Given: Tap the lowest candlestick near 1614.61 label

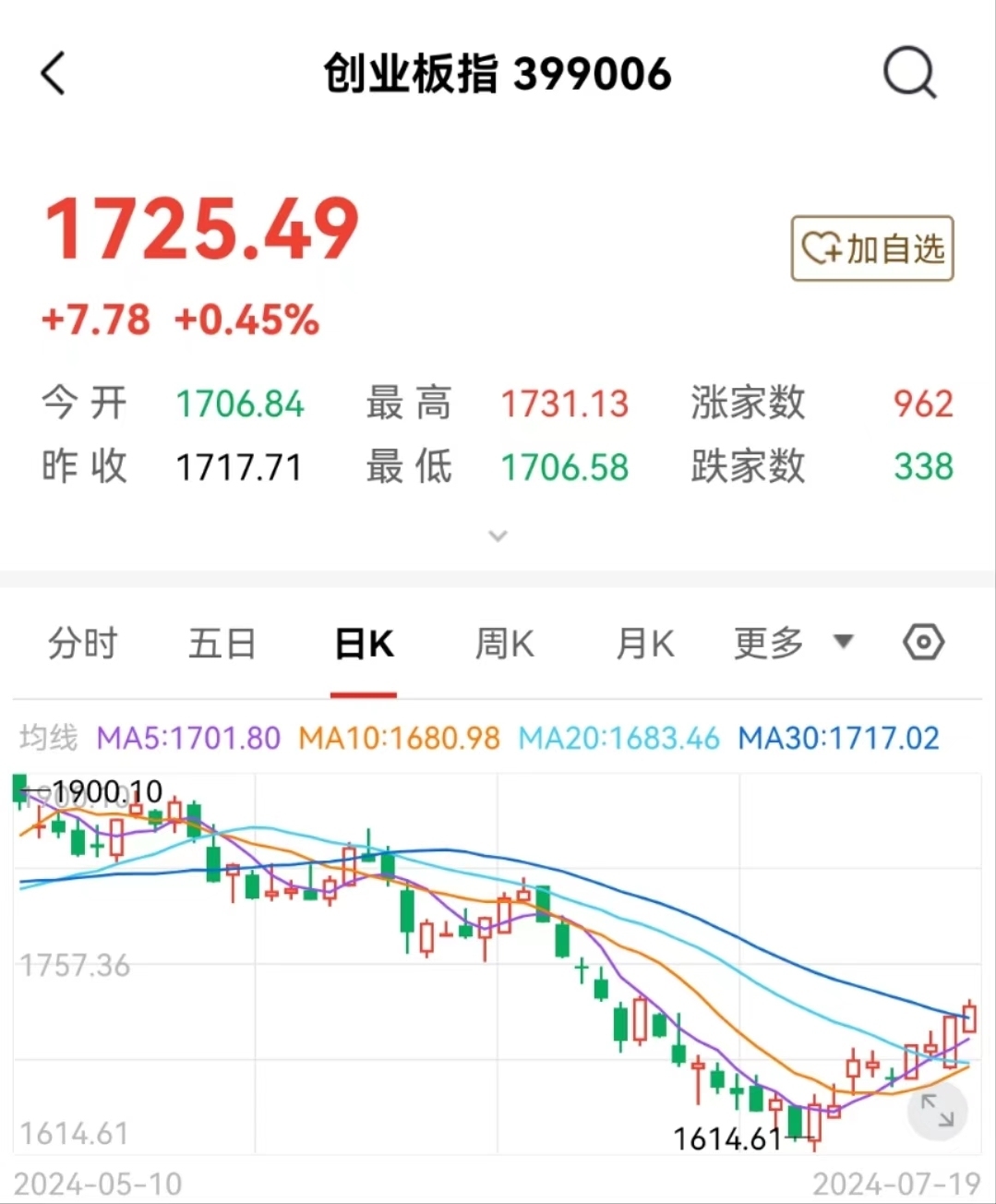Looking at the screenshot, I should click(x=812, y=1122).
